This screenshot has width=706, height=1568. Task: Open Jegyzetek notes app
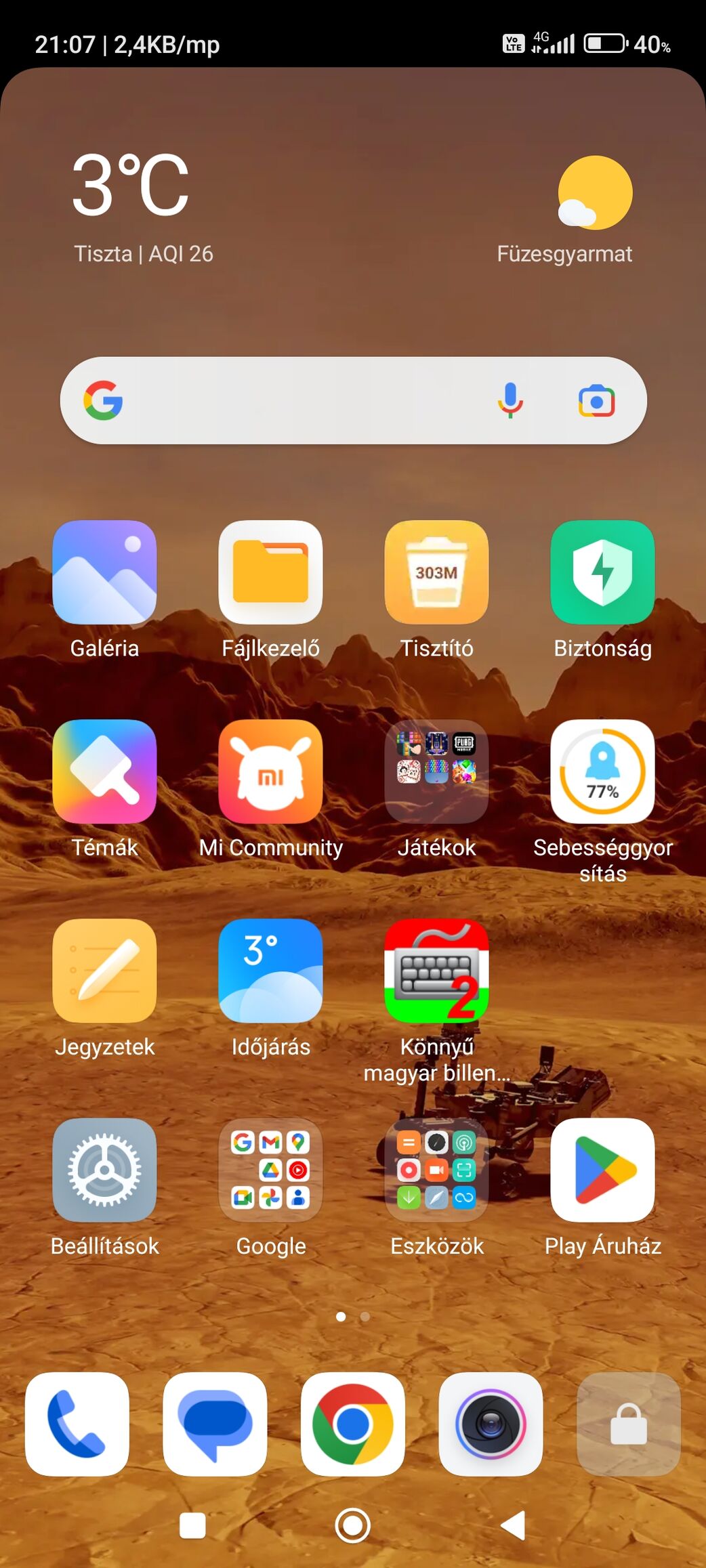click(104, 971)
